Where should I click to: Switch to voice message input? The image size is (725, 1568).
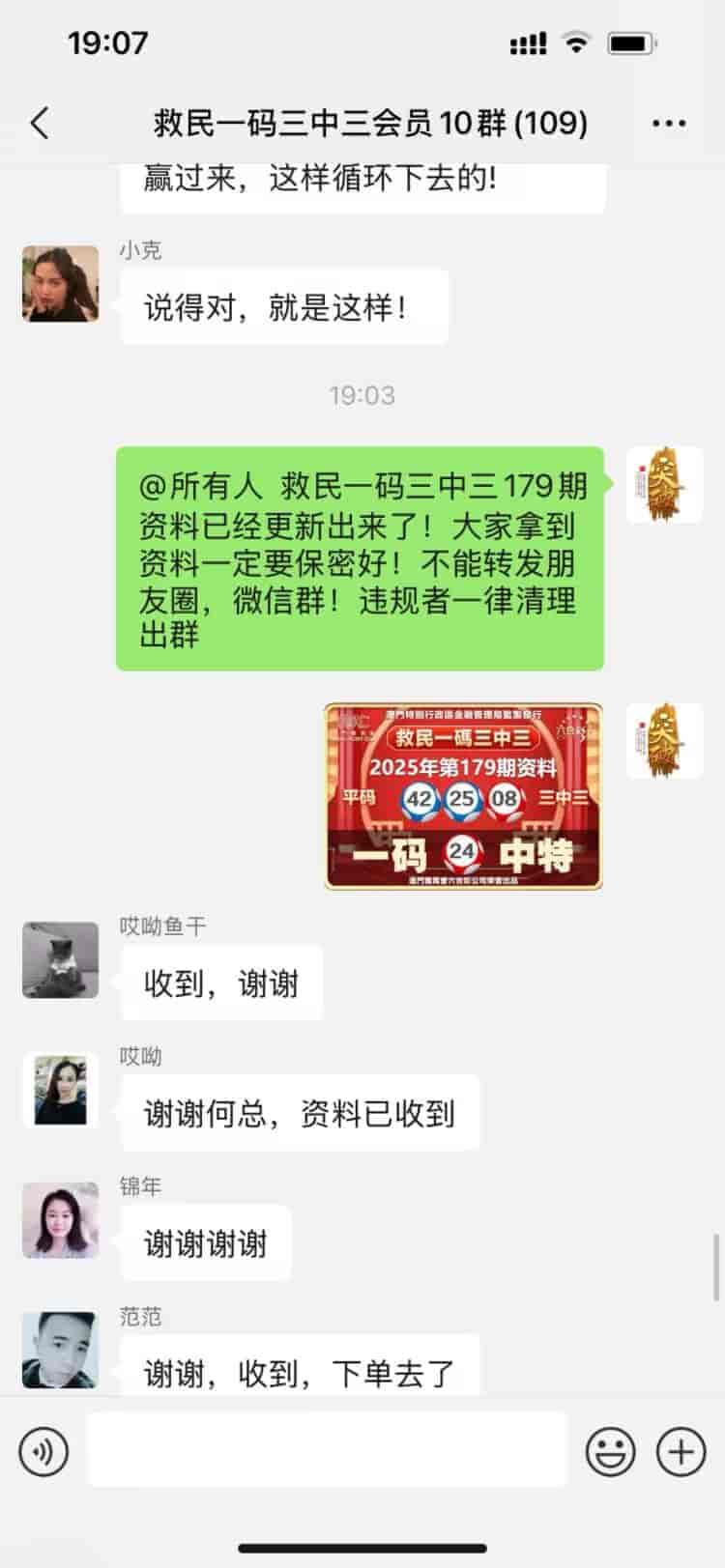coord(43,1451)
